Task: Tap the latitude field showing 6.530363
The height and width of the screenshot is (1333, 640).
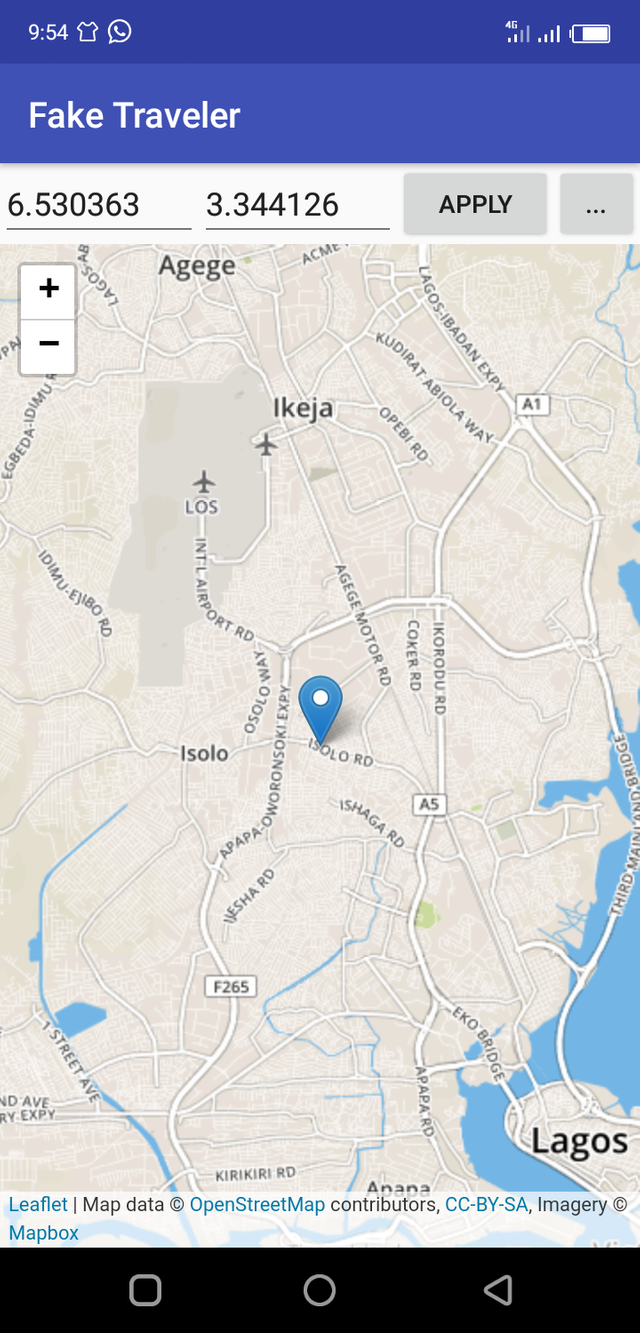Action: click(98, 205)
